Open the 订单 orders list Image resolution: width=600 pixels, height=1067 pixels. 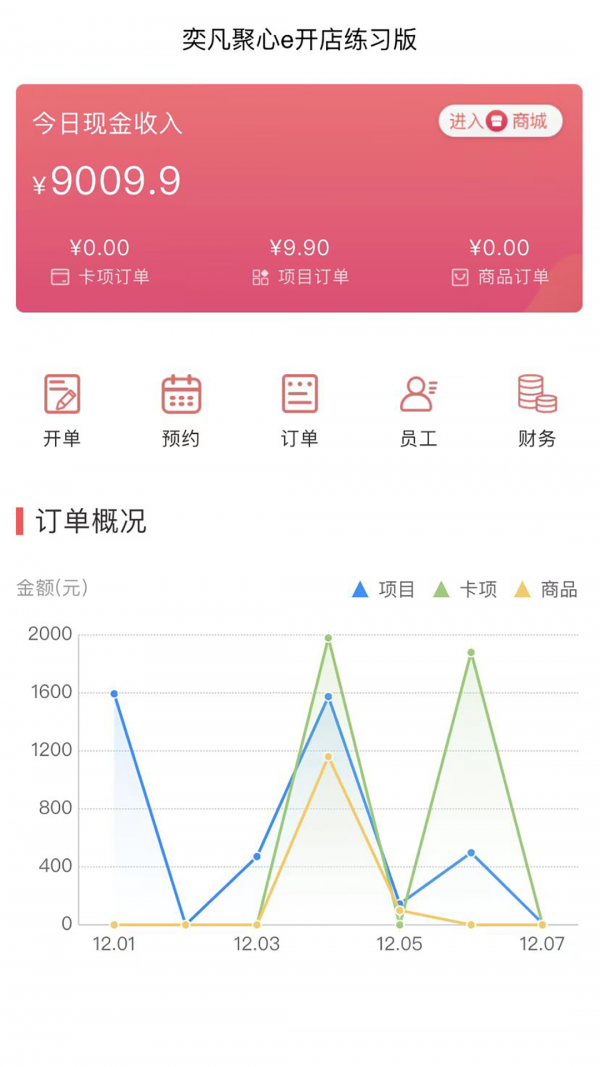point(299,410)
